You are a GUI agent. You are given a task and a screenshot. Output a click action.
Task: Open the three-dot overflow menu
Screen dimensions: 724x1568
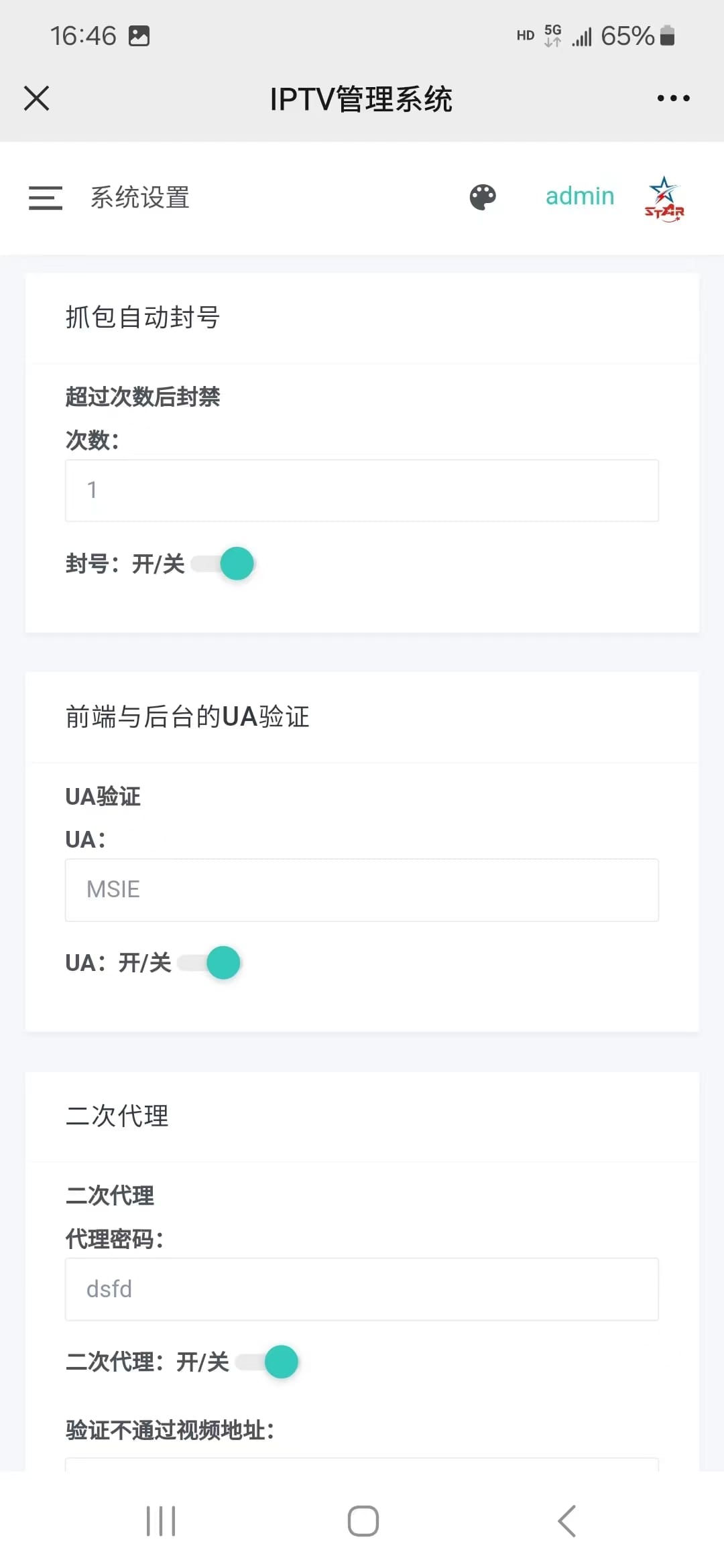click(673, 98)
